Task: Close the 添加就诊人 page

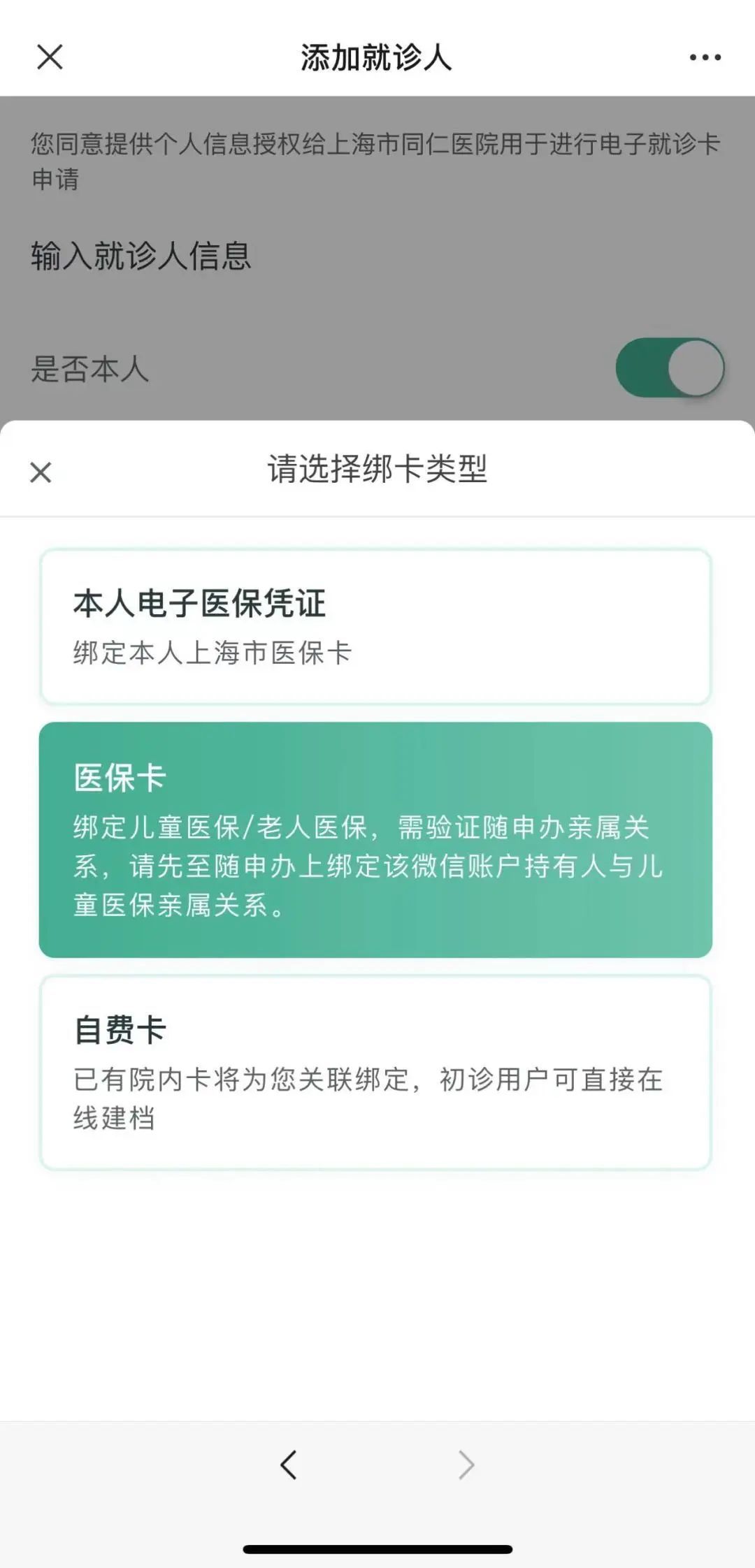Action: (x=50, y=57)
